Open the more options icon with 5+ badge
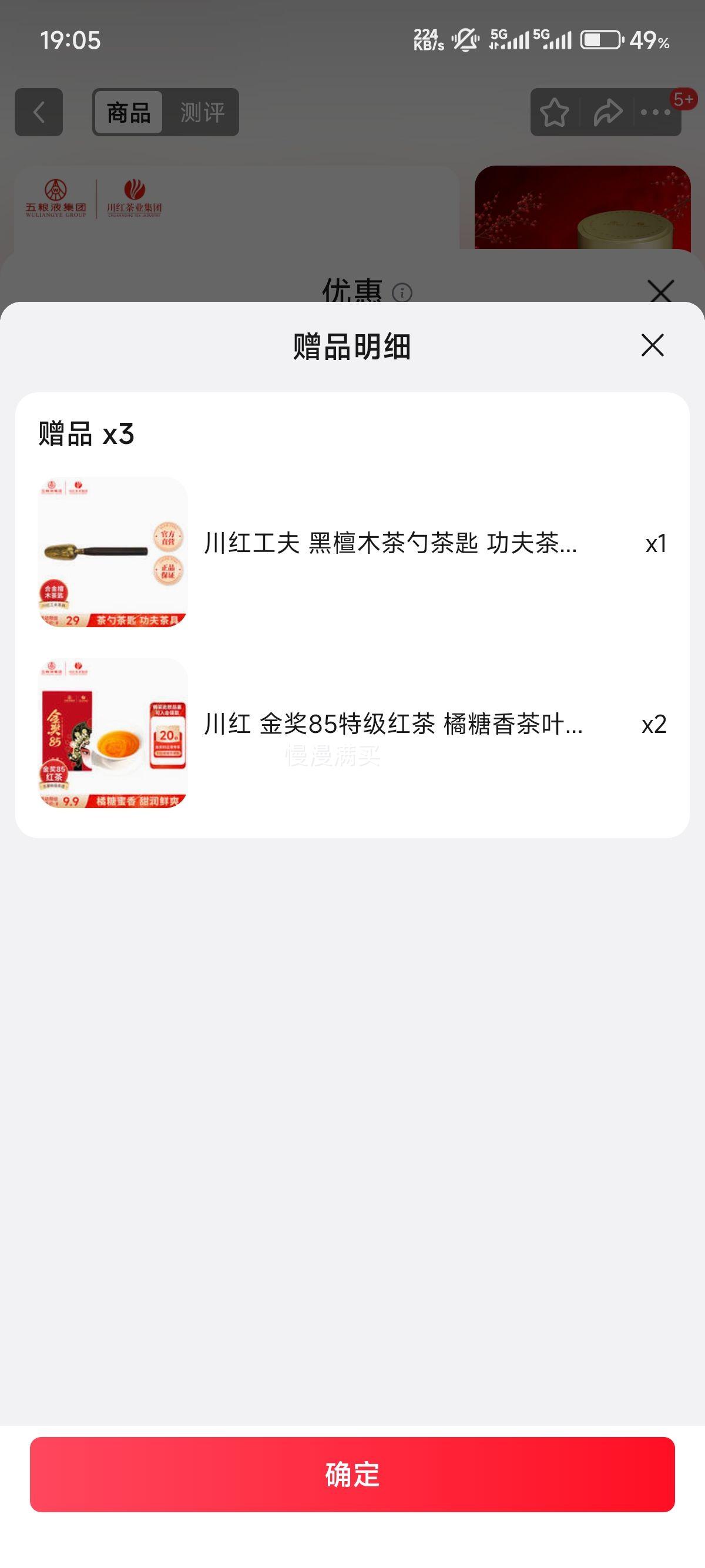The width and height of the screenshot is (705, 1568). [x=654, y=112]
